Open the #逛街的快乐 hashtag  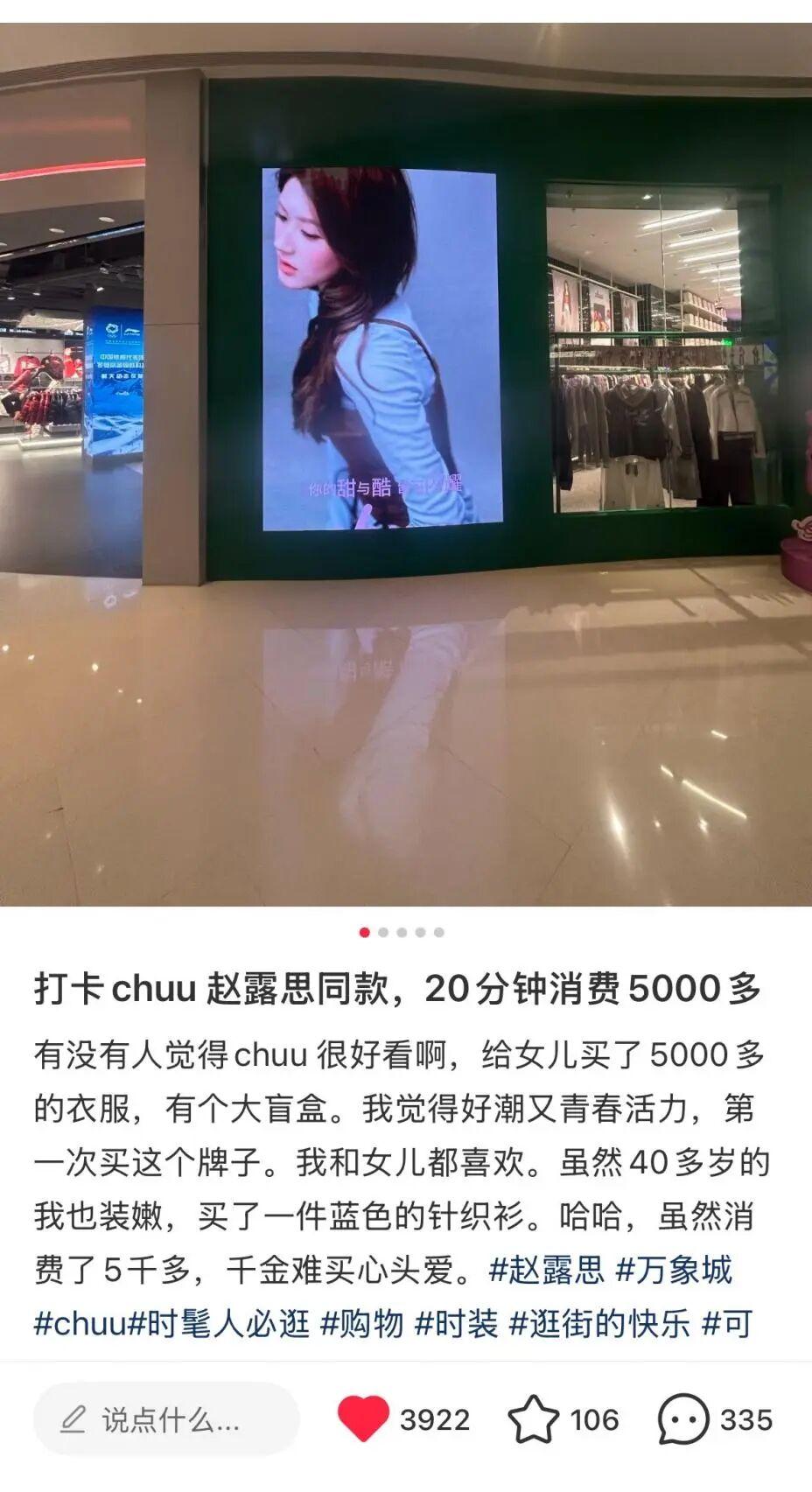(599, 1323)
